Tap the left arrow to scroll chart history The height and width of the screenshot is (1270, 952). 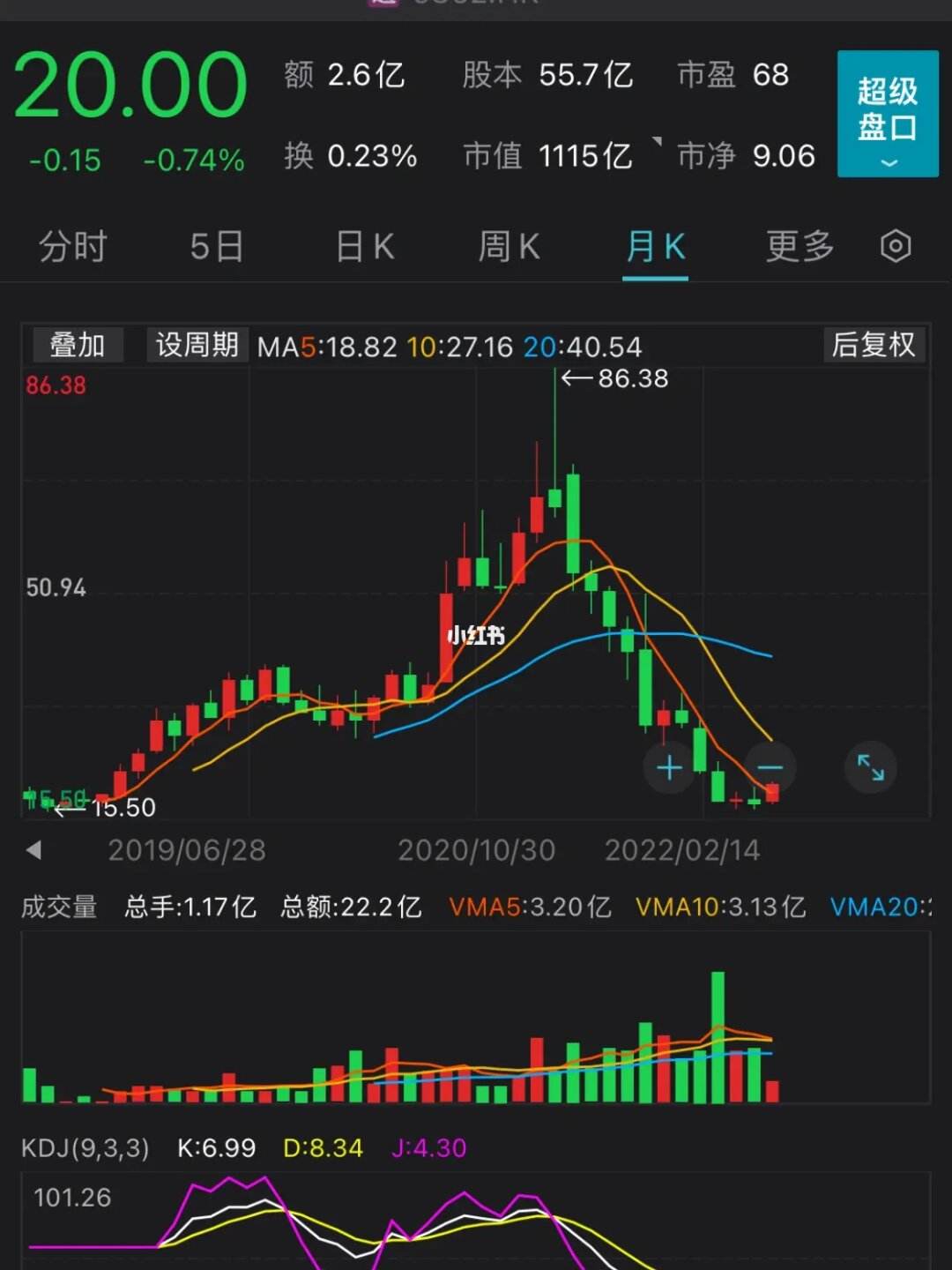(x=33, y=849)
